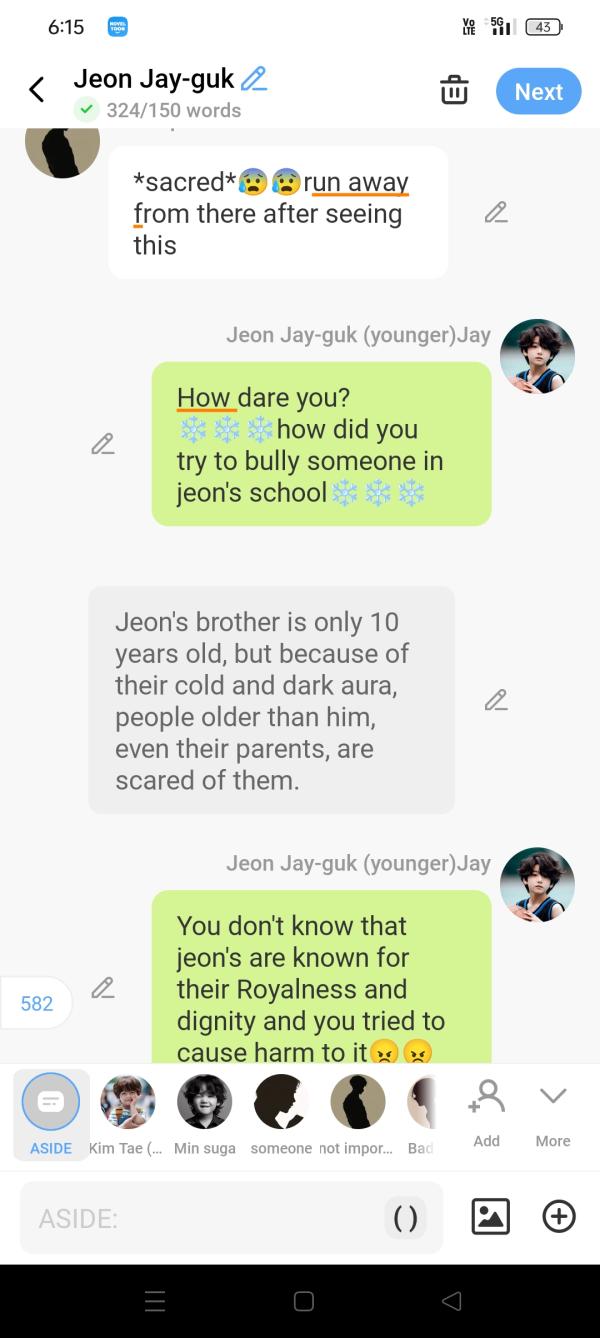Edit the "You don't know that" message
600x1338 pixels.
pos(102,988)
